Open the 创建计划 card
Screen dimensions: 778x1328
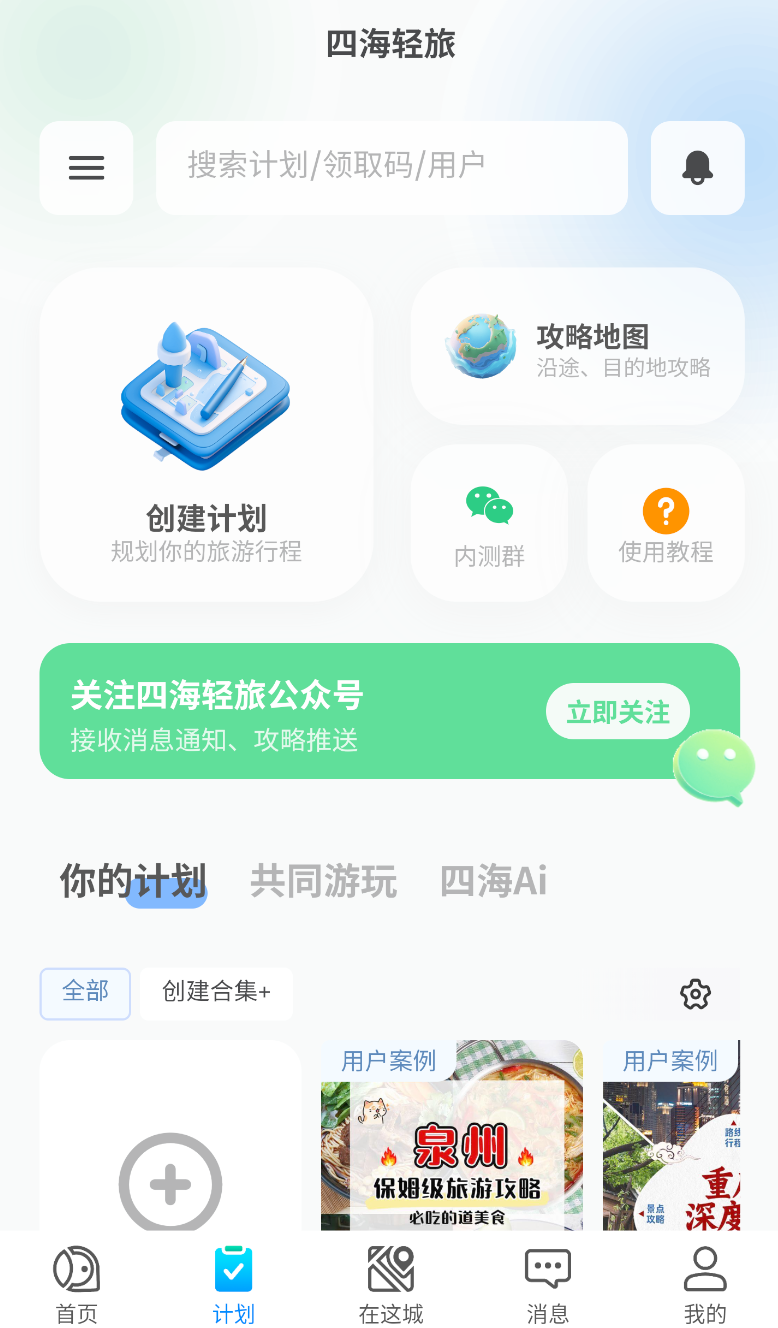[206, 435]
